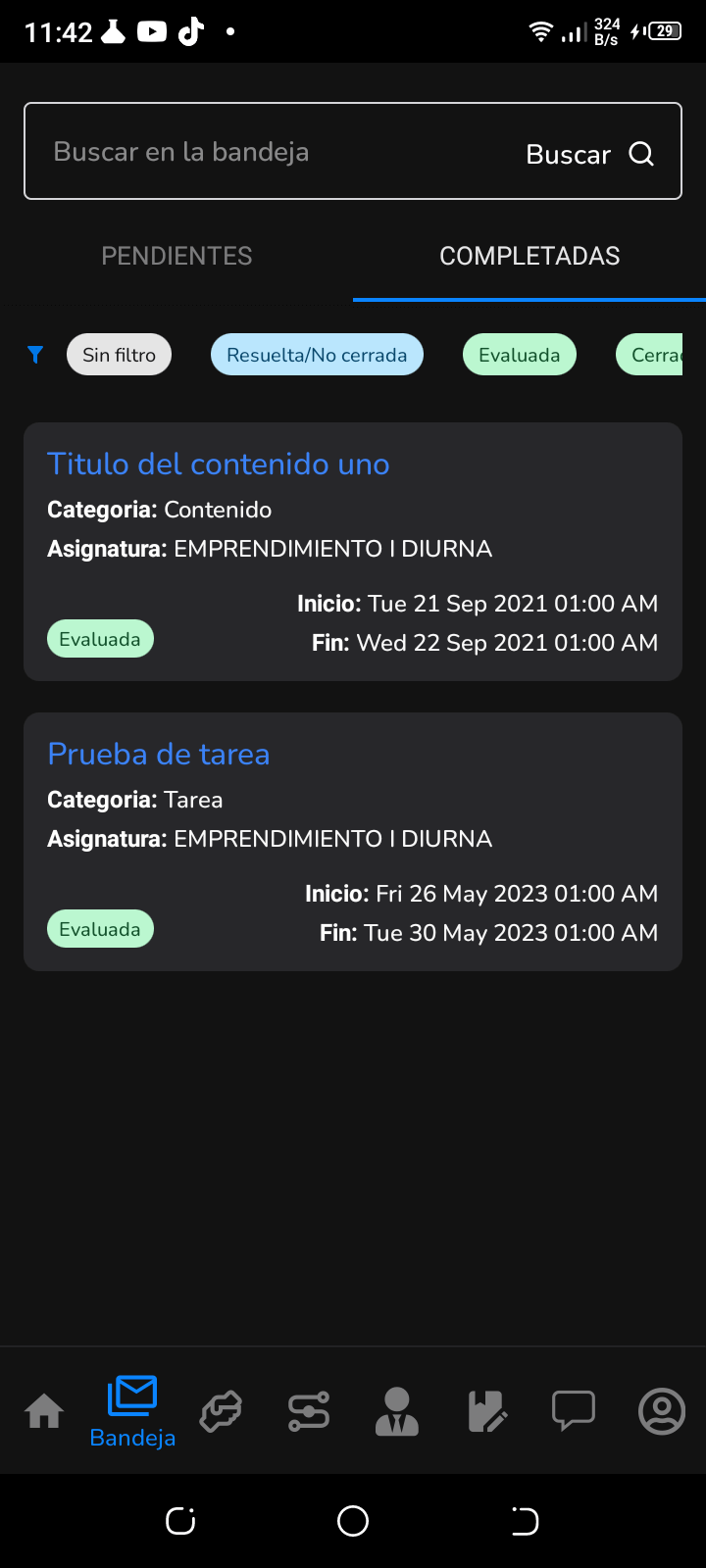Image resolution: width=706 pixels, height=1568 pixels.
Task: Apply the Evaluada filter chip
Action: pos(519,355)
